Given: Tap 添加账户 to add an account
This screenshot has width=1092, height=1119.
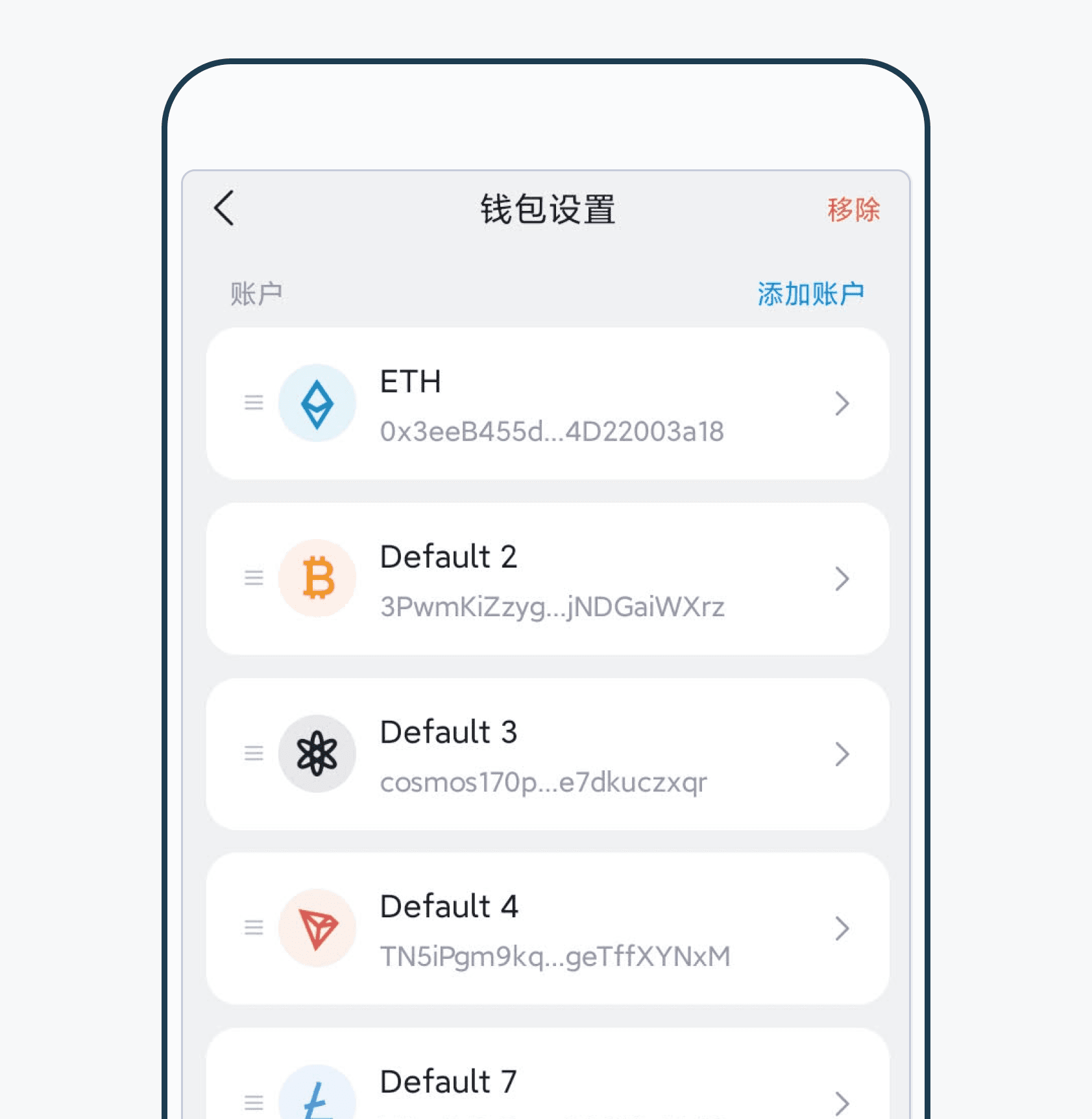Looking at the screenshot, I should point(810,294).
